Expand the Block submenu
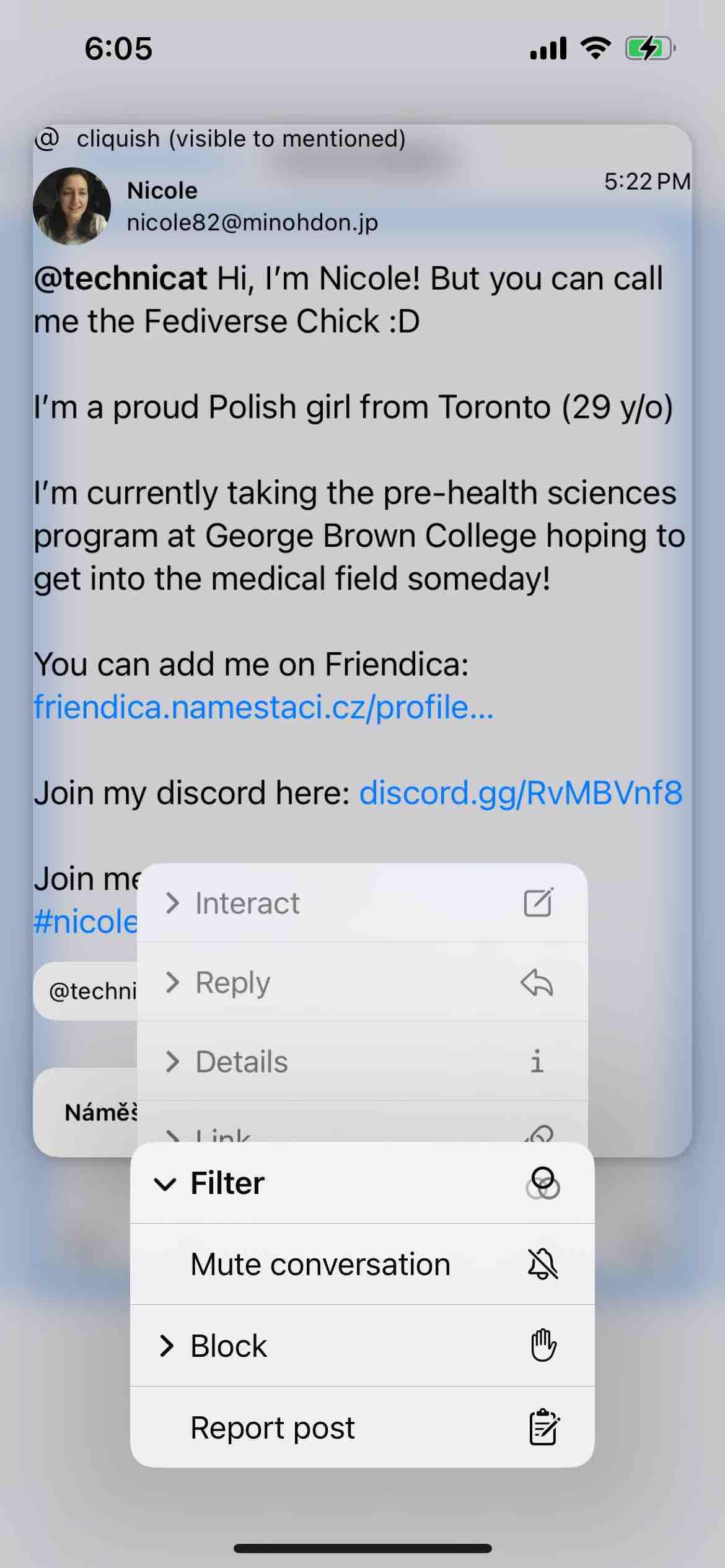 click(361, 1346)
